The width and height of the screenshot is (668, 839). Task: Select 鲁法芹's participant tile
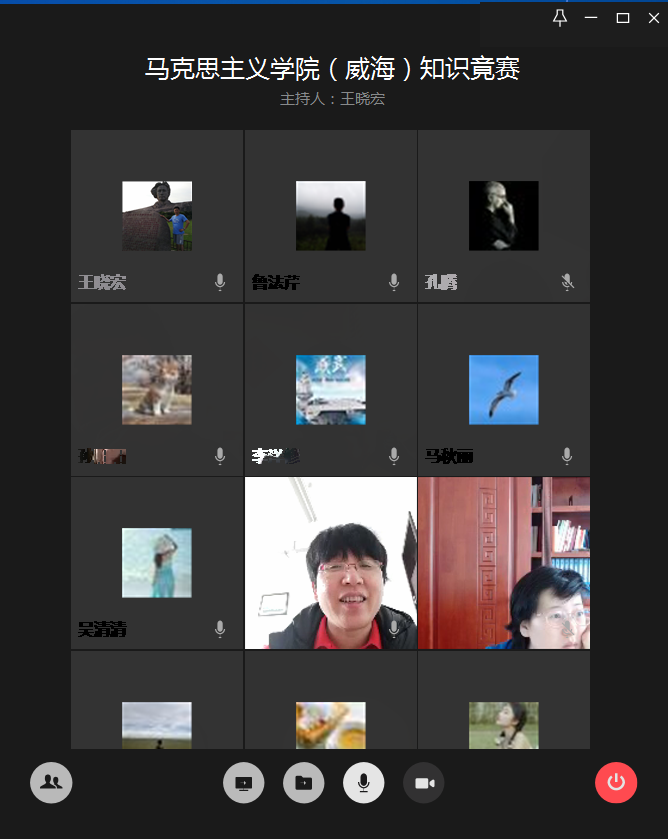(x=331, y=216)
